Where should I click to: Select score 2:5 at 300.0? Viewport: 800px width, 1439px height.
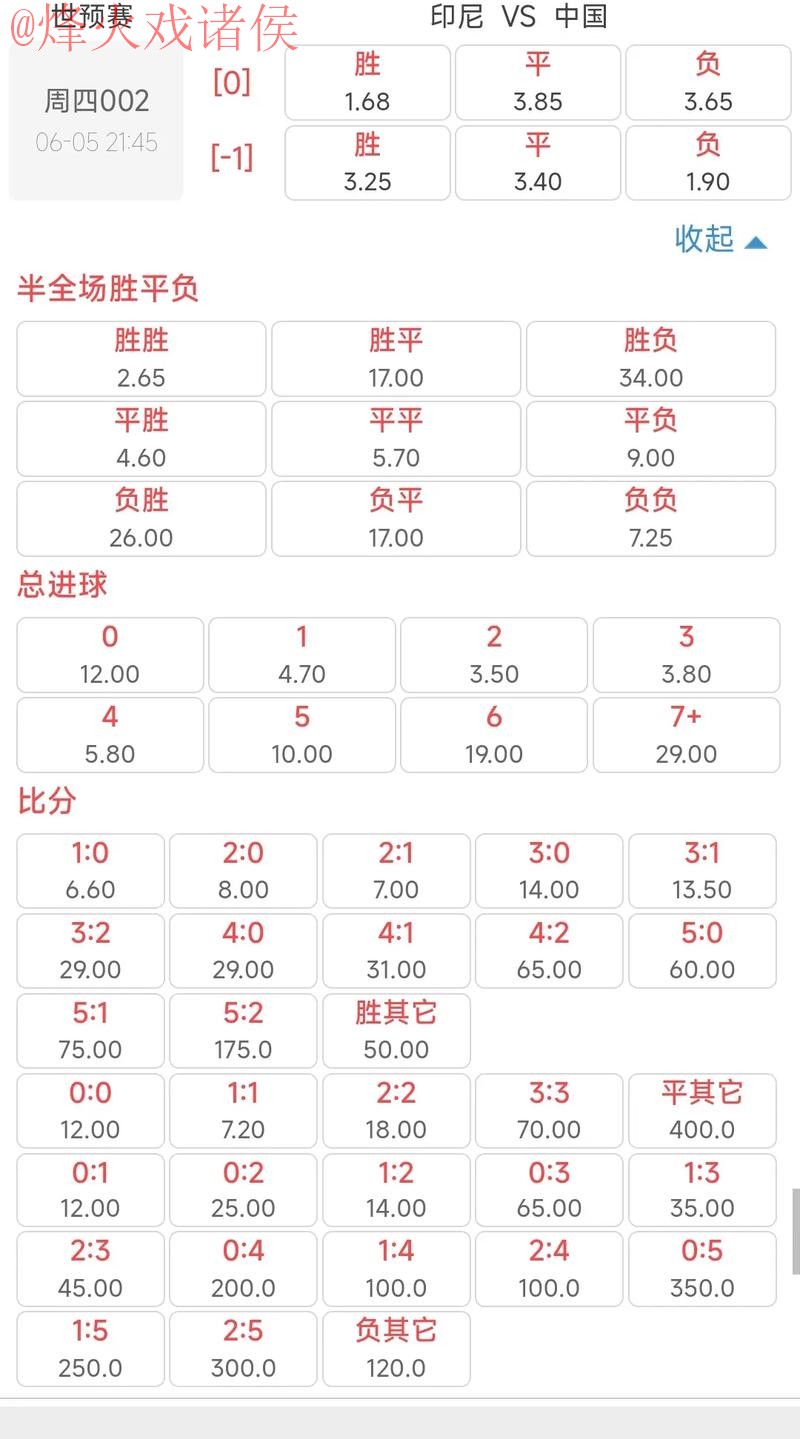[243, 1349]
